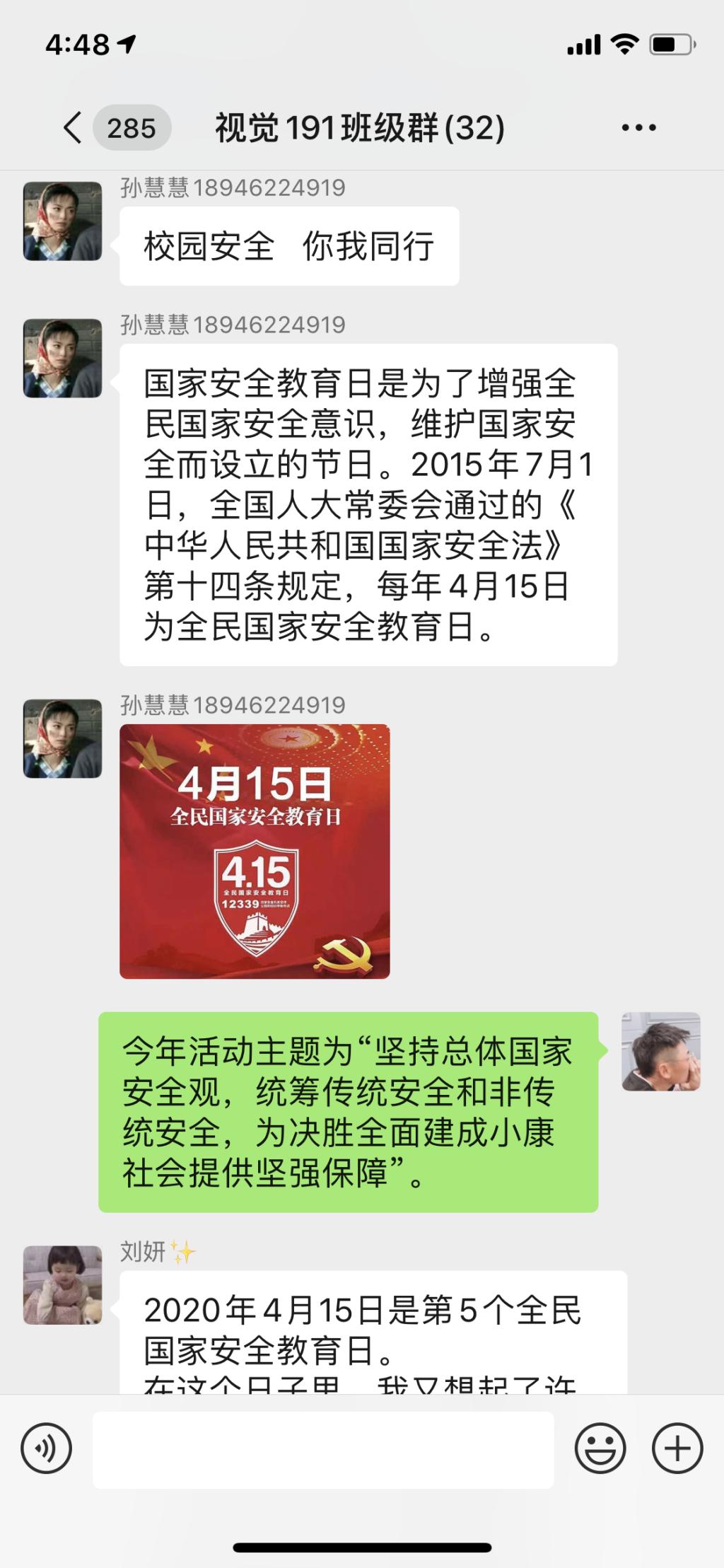View 刘妍's profile via her avatar

pos(63,1285)
